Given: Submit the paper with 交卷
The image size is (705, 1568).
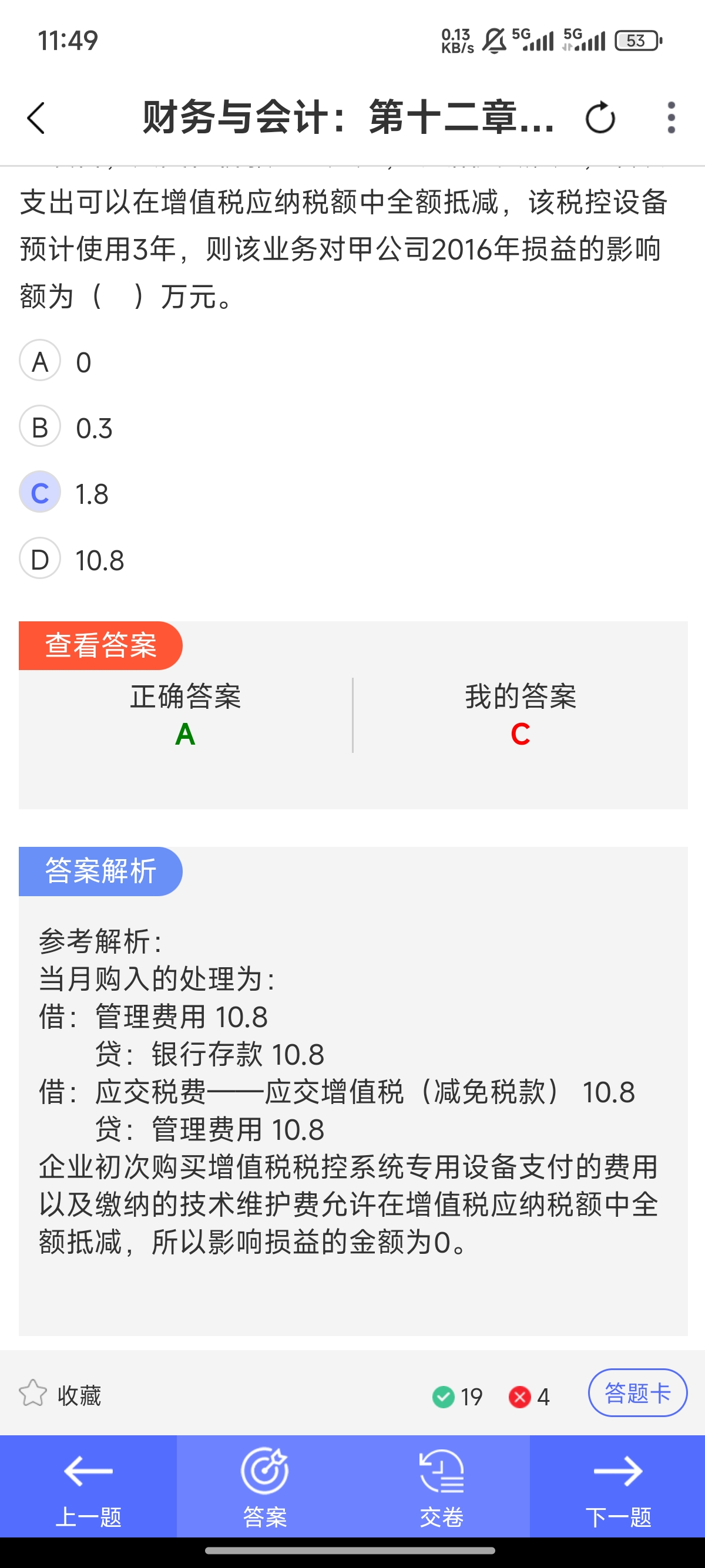Looking at the screenshot, I should pyautogui.click(x=441, y=1486).
